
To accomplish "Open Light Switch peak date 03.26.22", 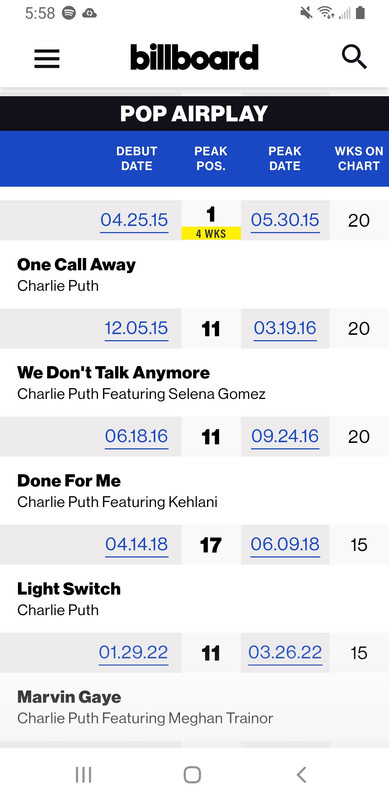I will click(x=285, y=653).
